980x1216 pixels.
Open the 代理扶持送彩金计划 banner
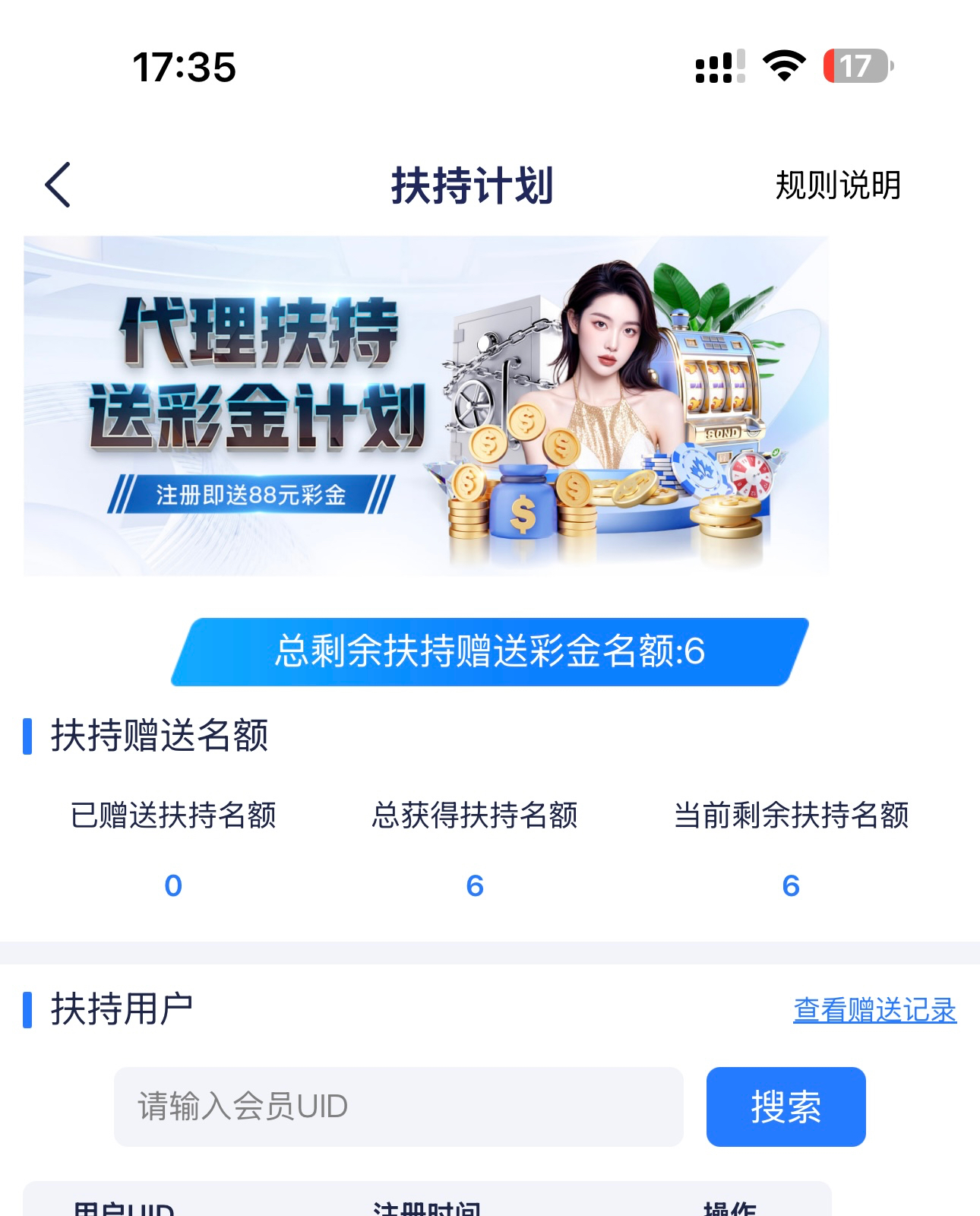coord(425,406)
